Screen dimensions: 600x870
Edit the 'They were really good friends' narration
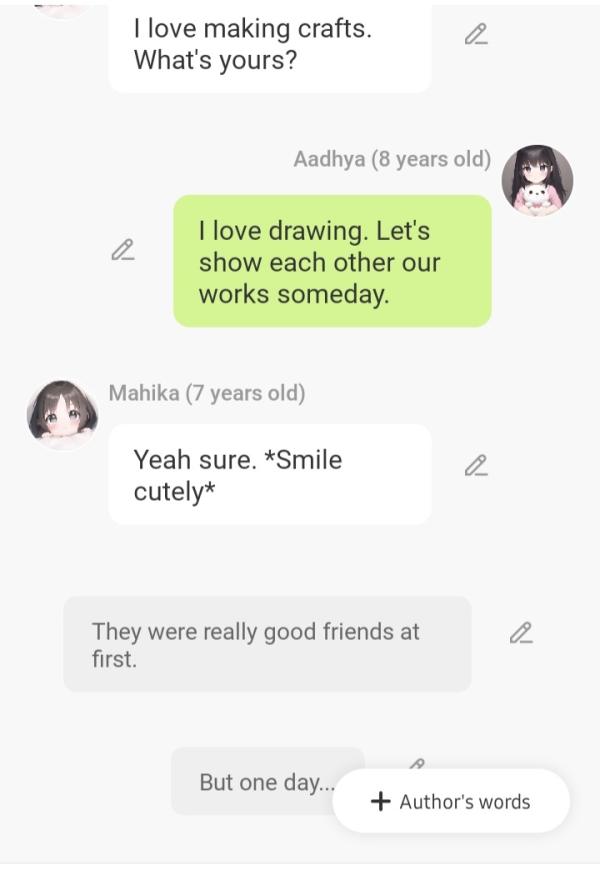point(520,633)
